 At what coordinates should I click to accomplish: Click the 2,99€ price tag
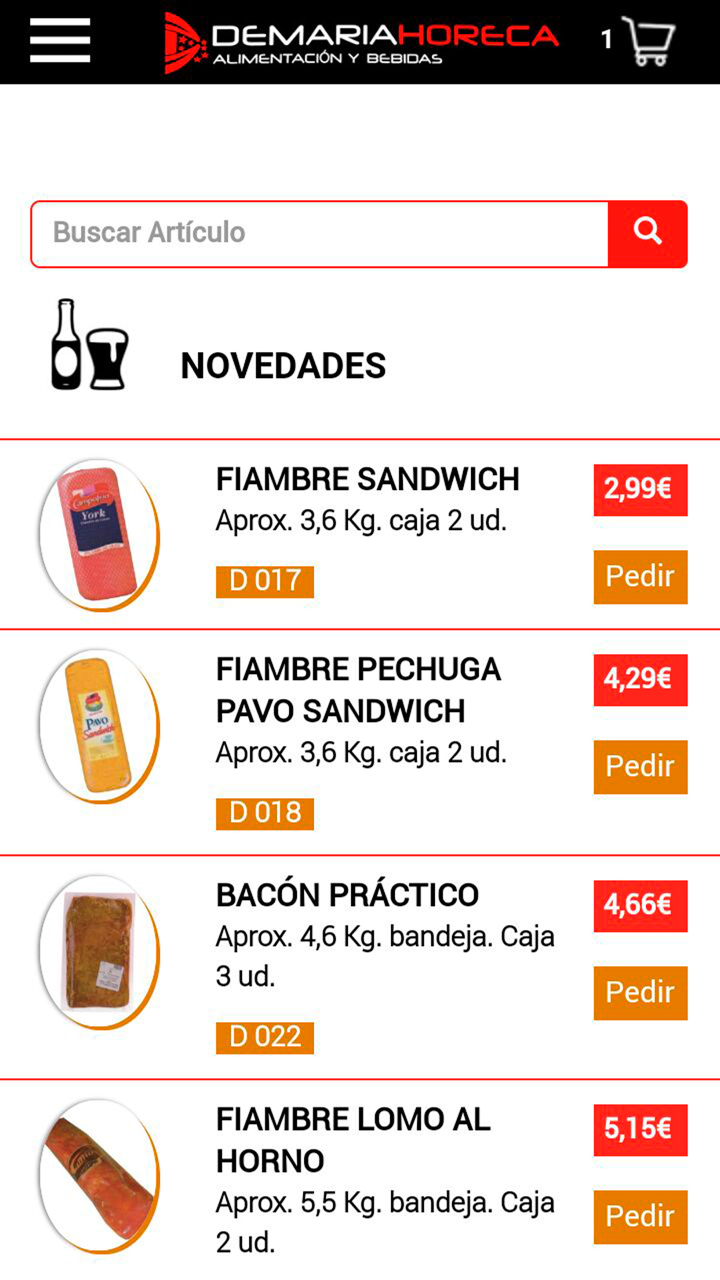(x=639, y=490)
